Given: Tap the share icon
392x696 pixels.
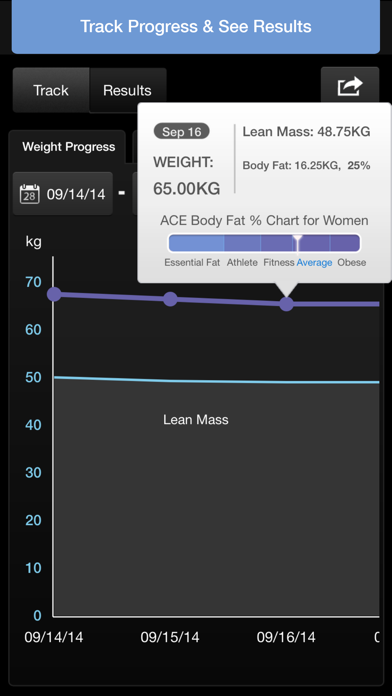Looking at the screenshot, I should (350, 87).
